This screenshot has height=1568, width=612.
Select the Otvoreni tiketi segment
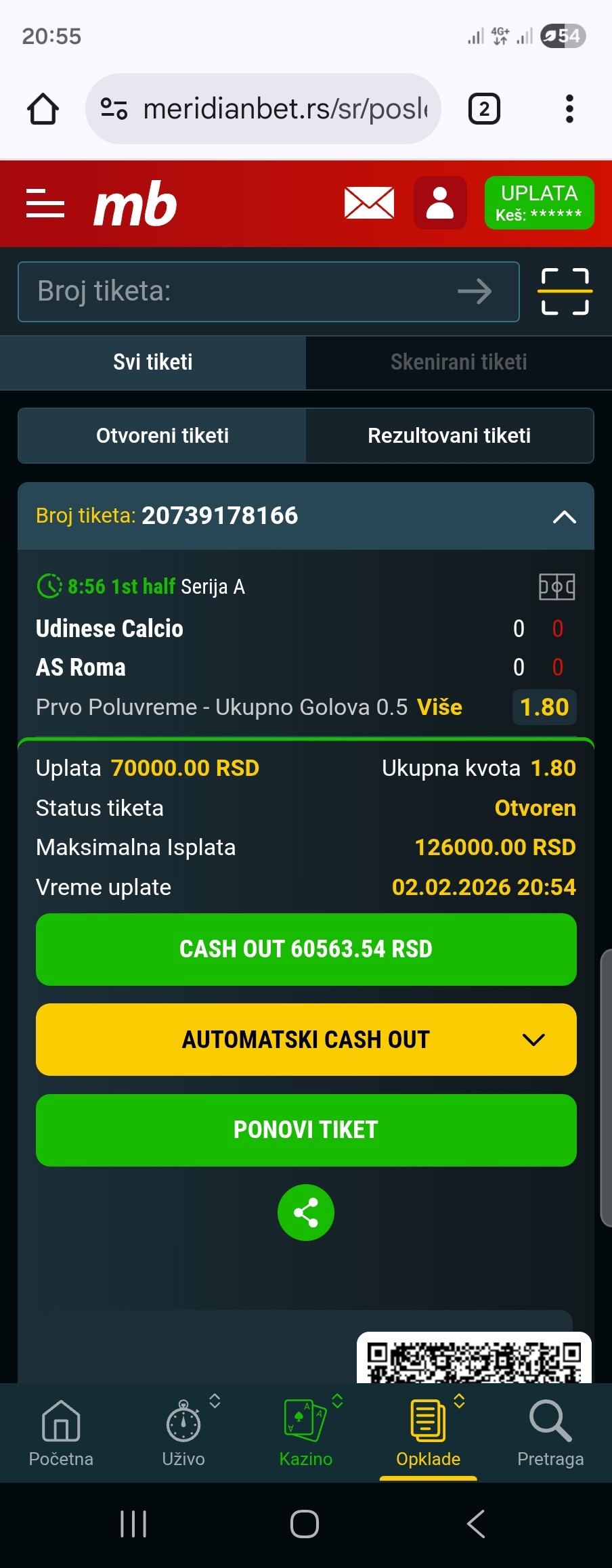pos(162,435)
